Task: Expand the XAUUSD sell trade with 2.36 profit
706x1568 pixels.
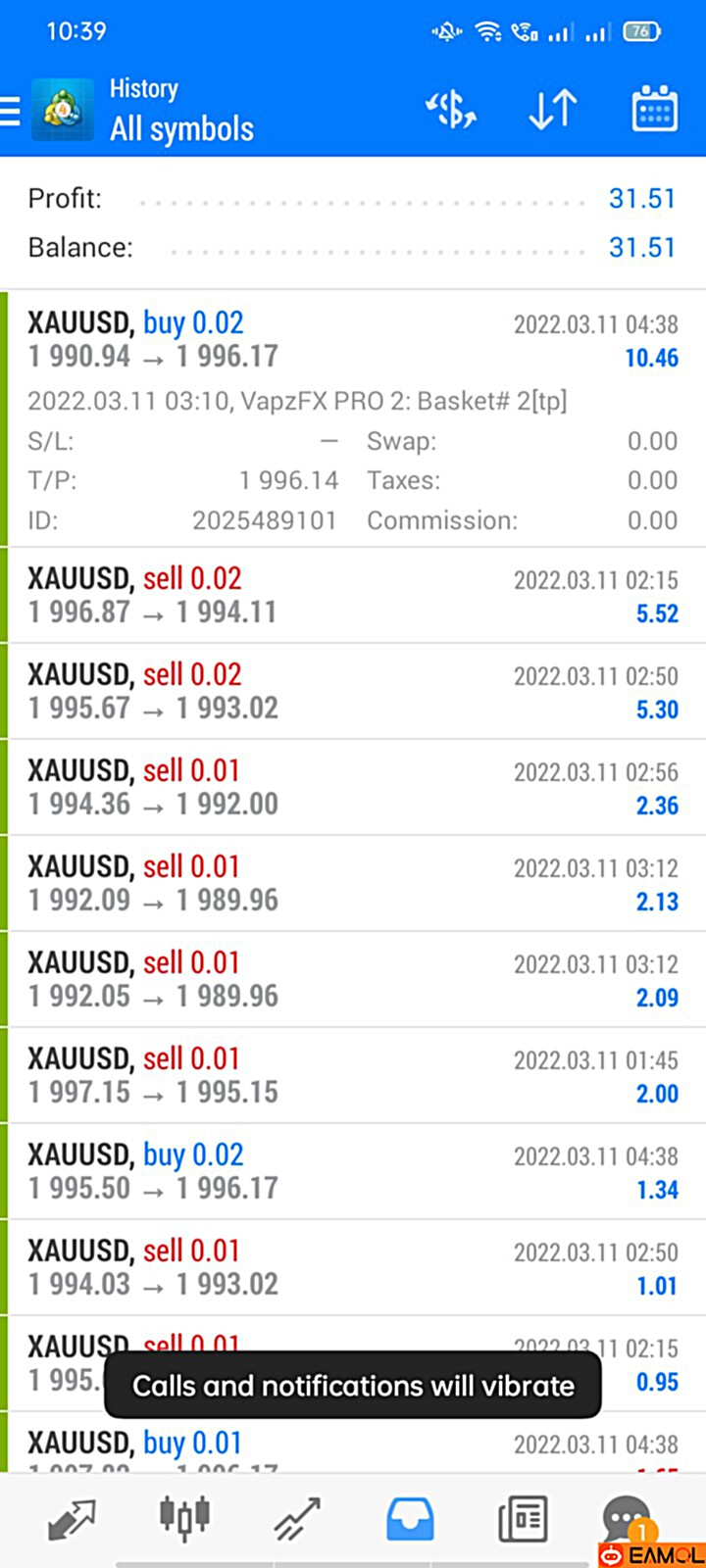Action: (x=353, y=787)
